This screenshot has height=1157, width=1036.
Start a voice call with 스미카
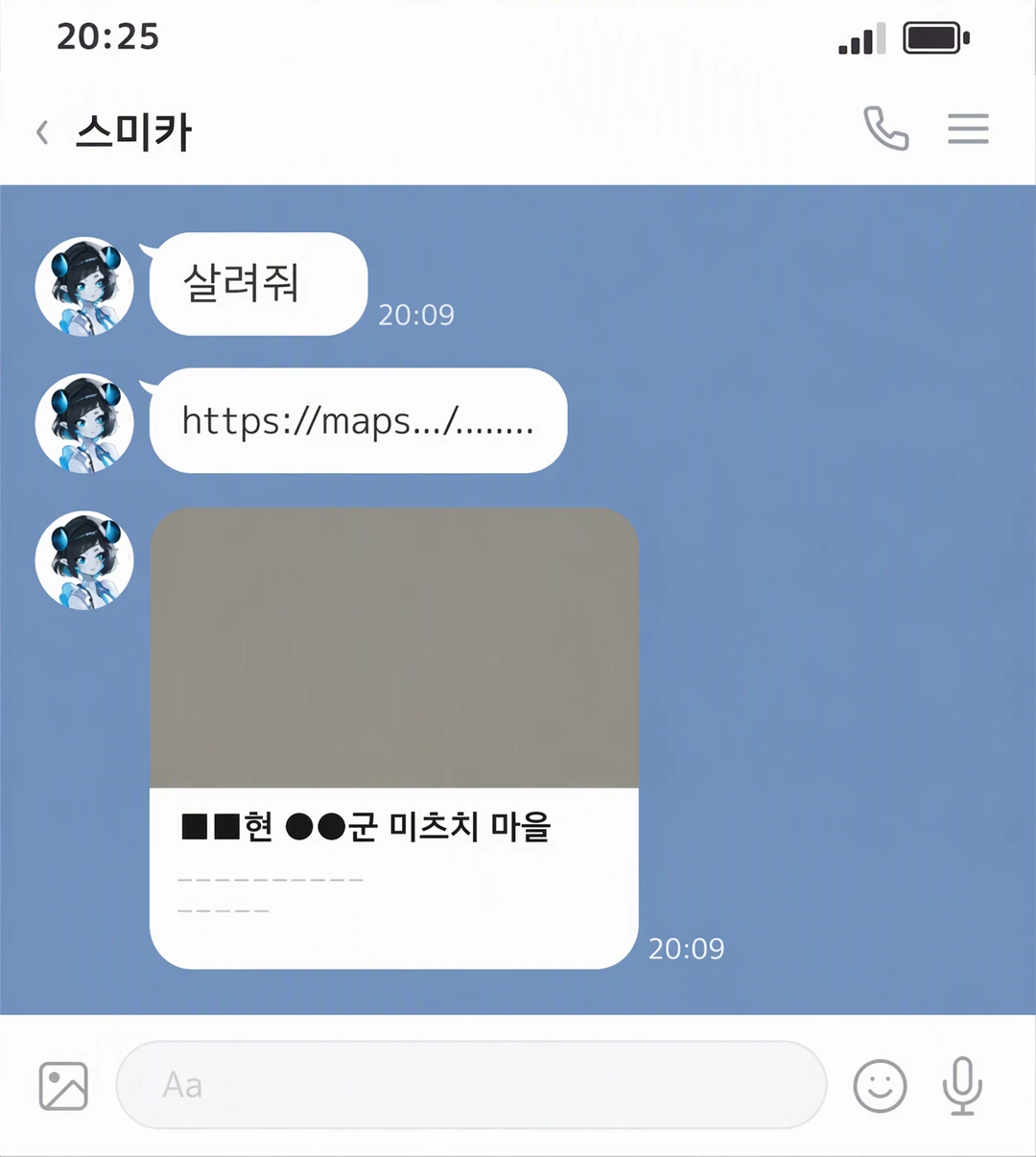[885, 130]
